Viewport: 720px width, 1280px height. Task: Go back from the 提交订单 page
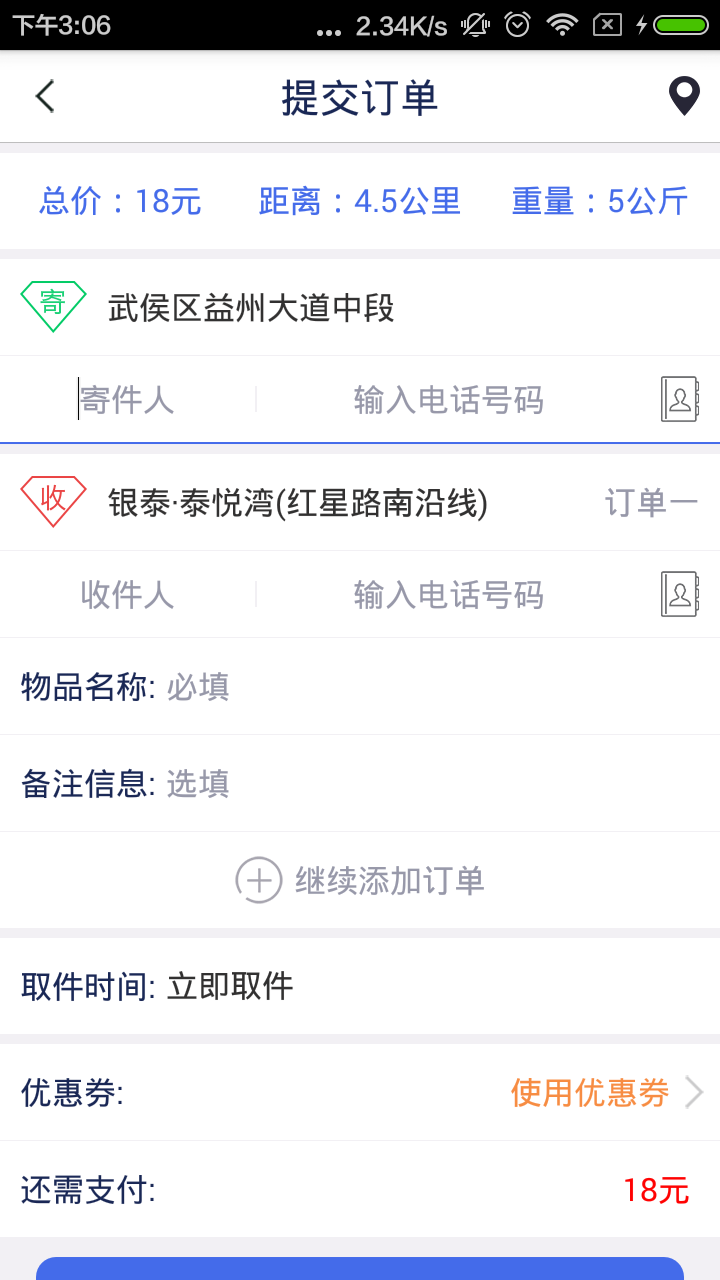45,97
